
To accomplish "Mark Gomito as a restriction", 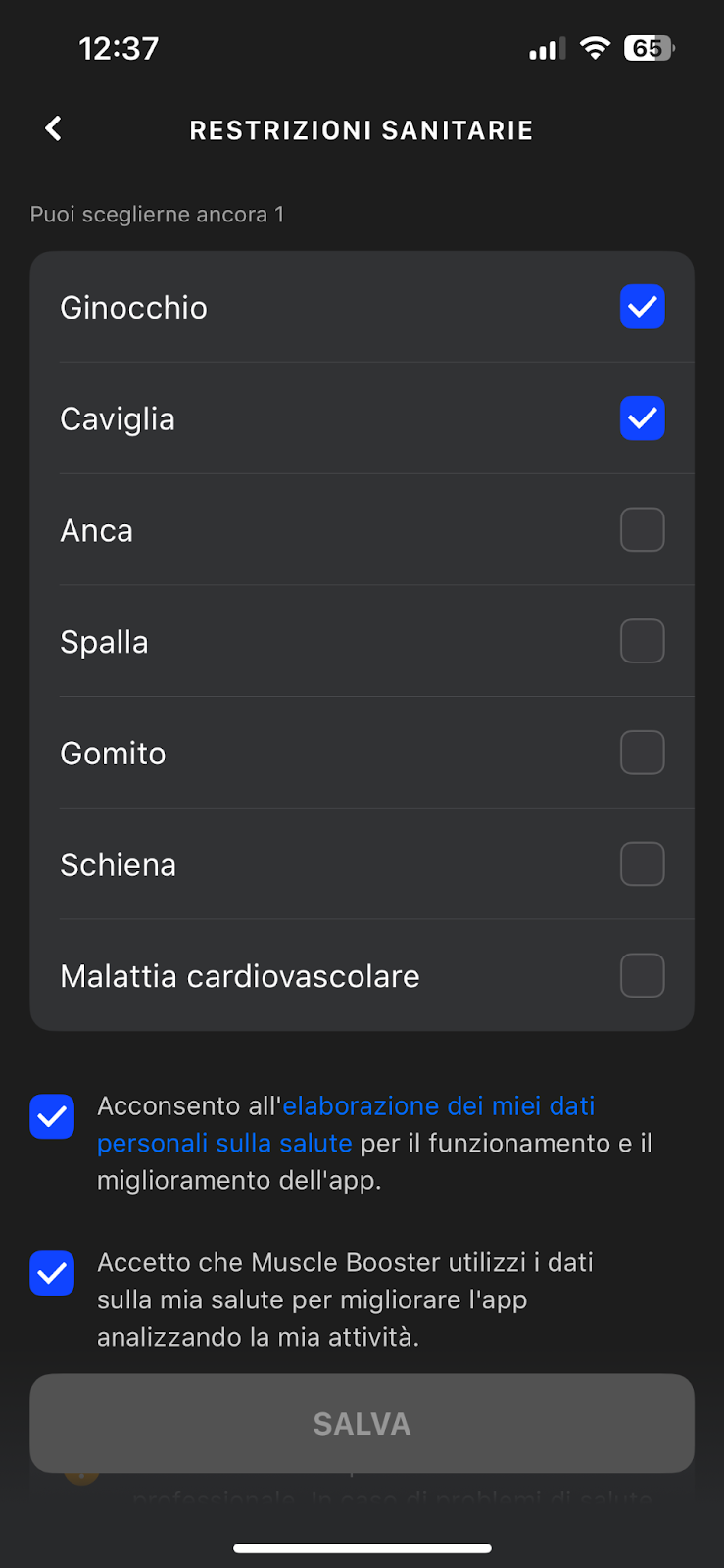I will [x=643, y=753].
